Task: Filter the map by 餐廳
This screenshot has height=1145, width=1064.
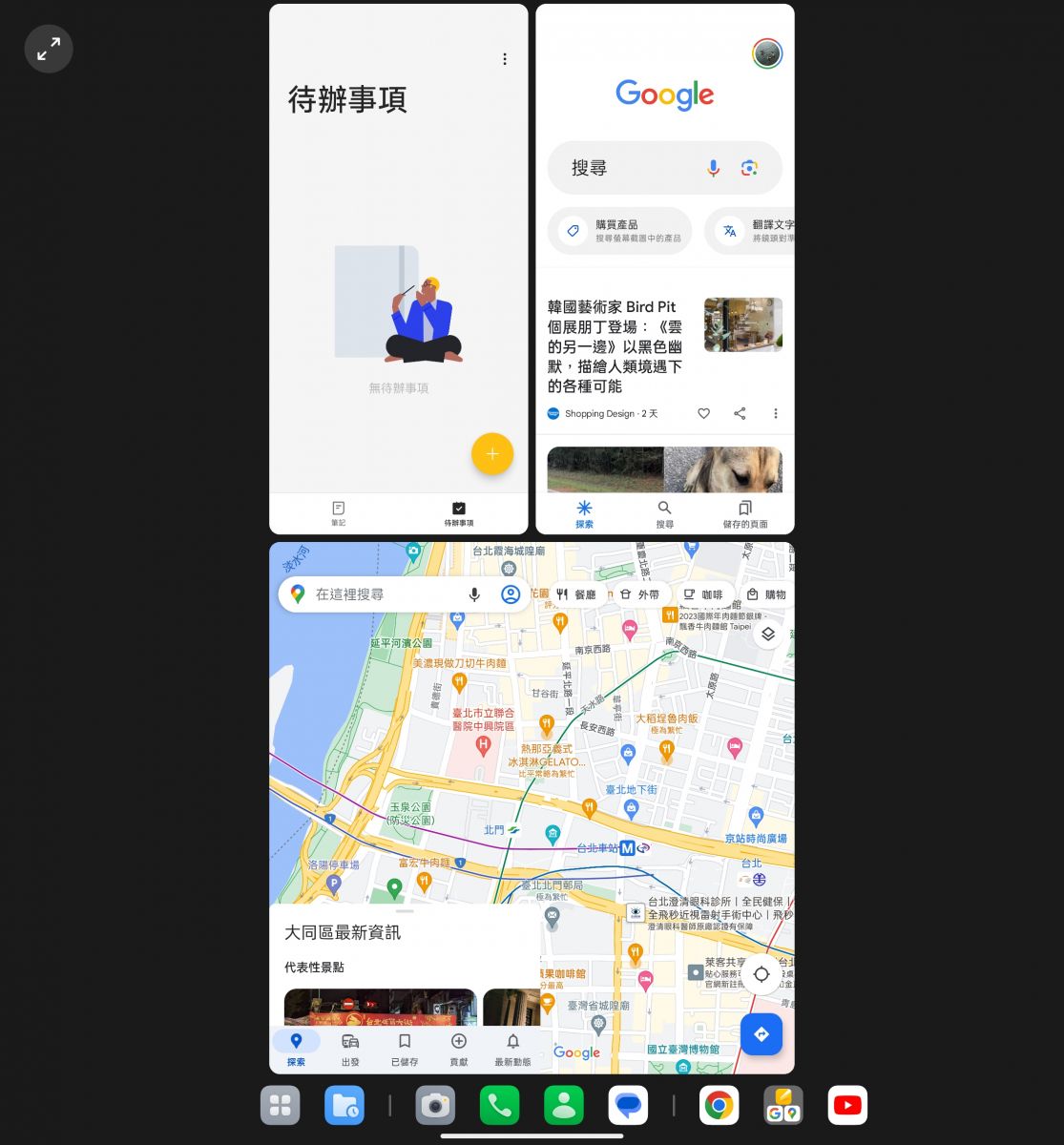Action: click(x=576, y=594)
